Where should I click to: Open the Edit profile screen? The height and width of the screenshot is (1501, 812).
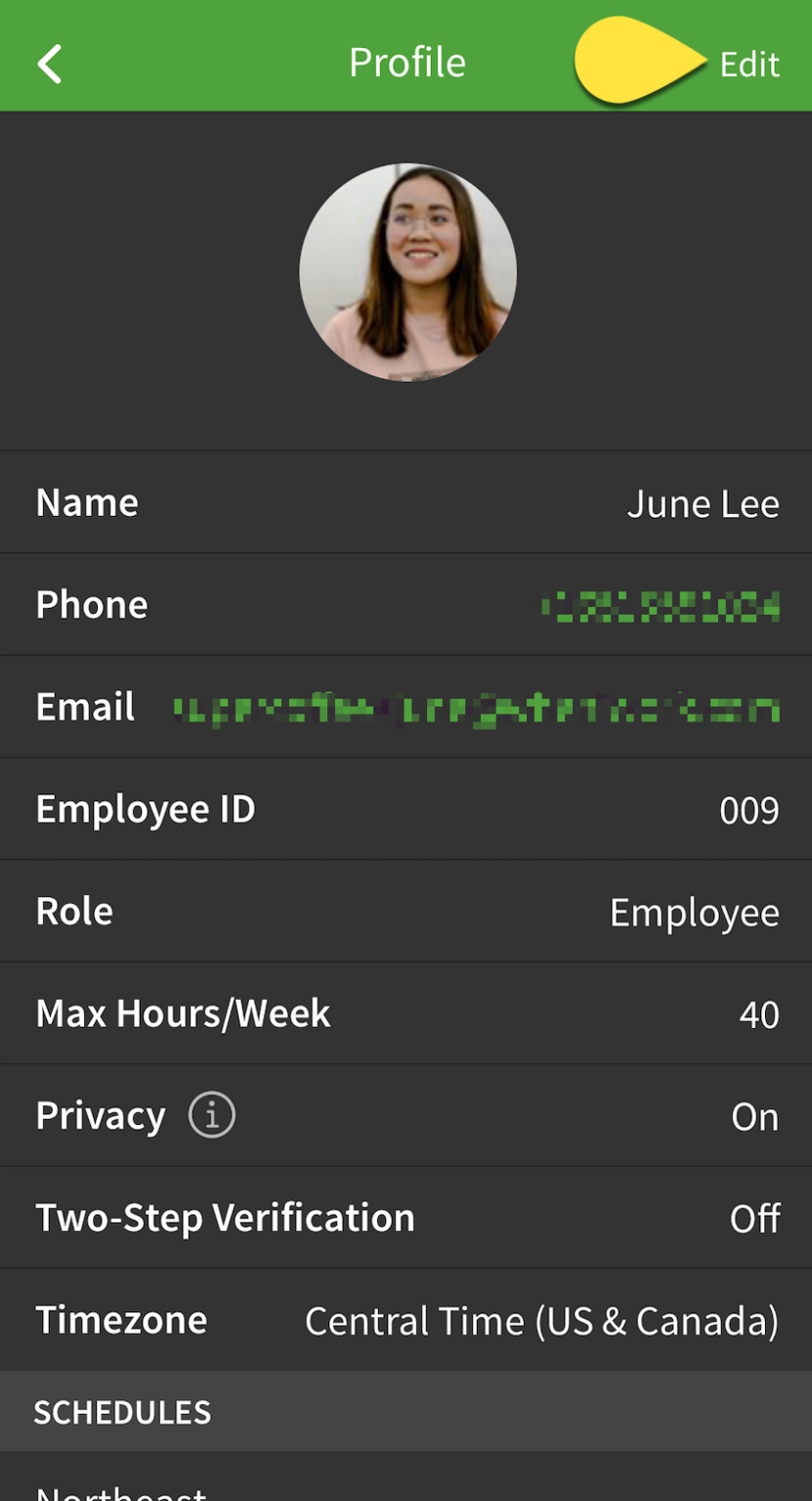tap(749, 64)
